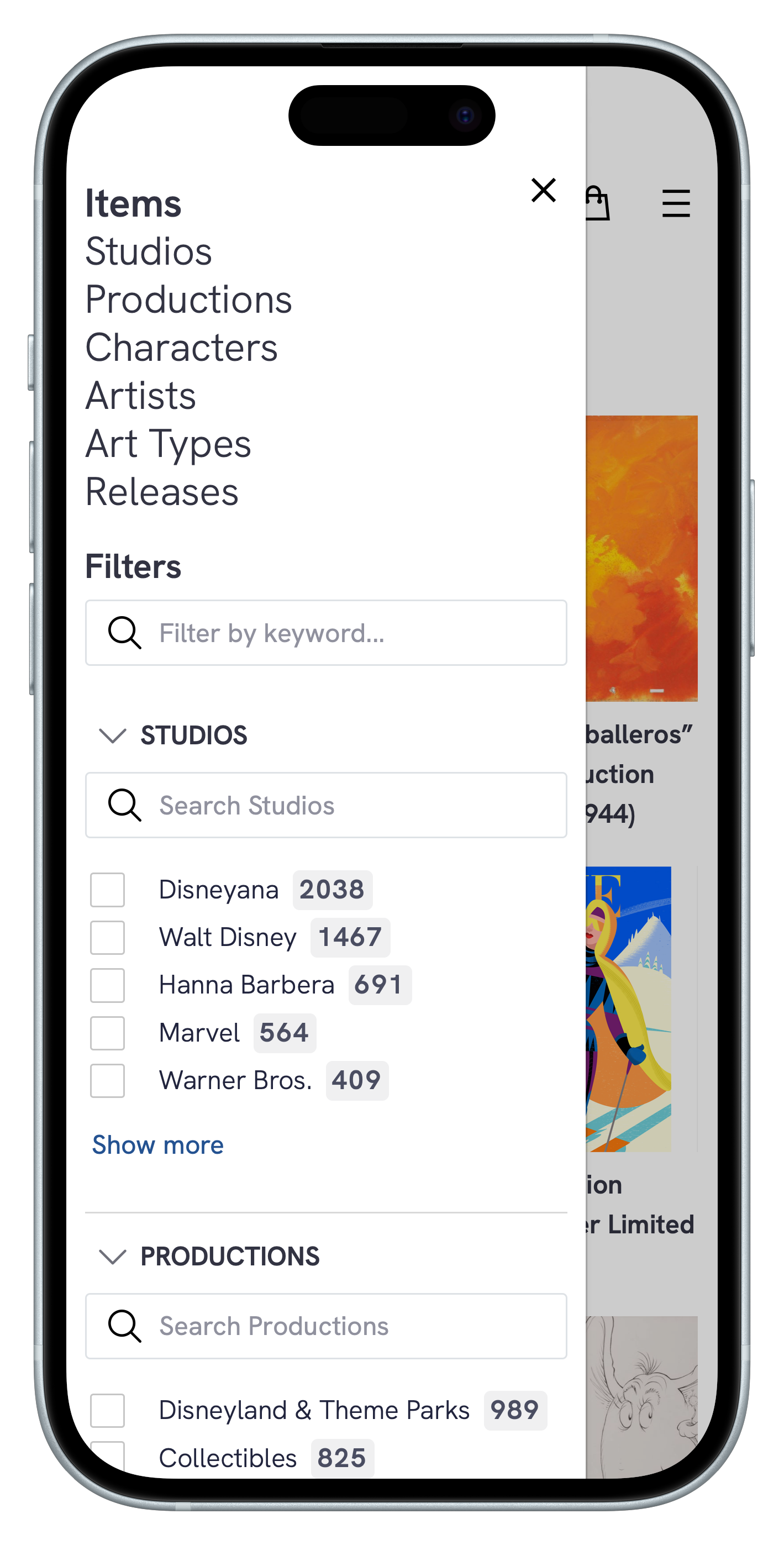Go to Characters category
784x1545 pixels.
(x=181, y=348)
